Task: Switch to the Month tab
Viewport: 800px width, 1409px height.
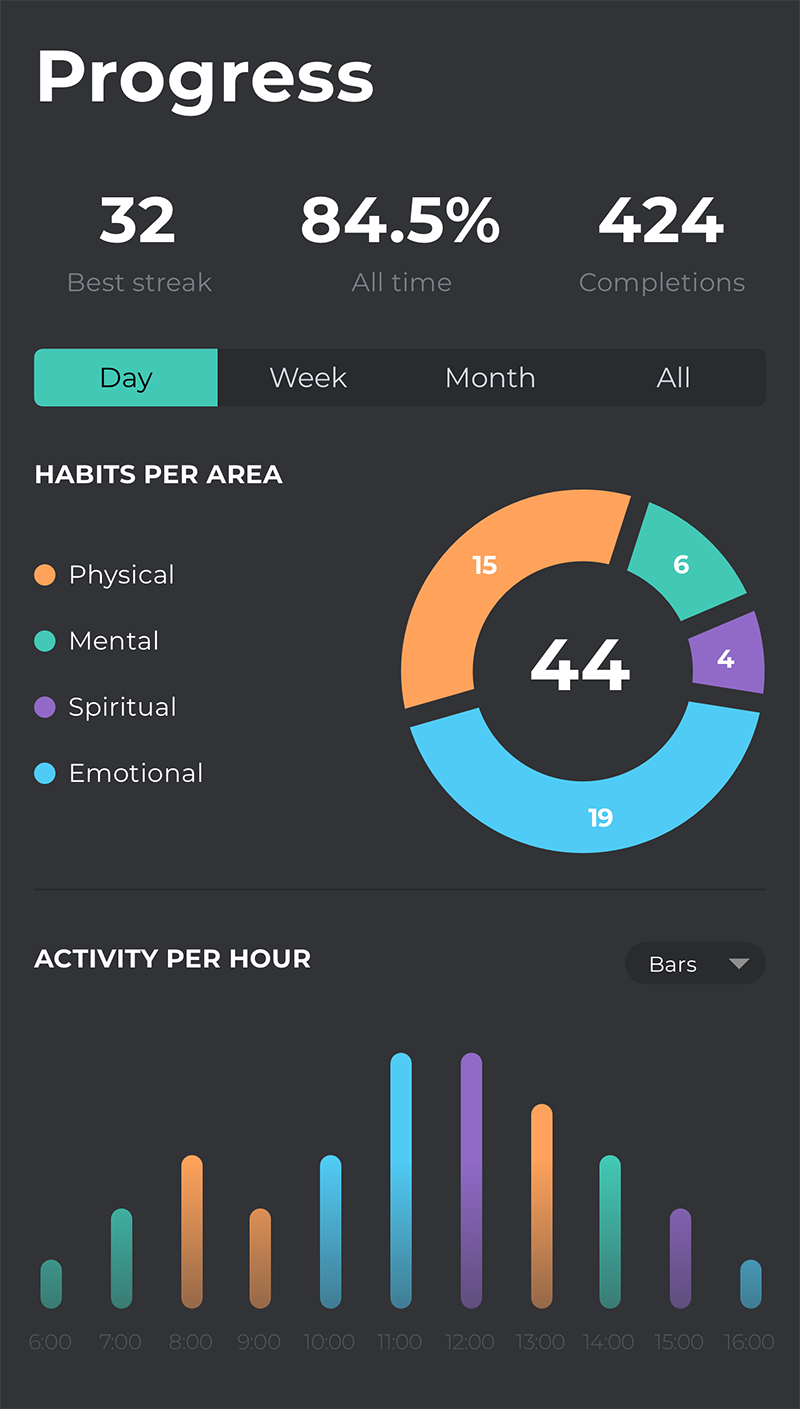Action: [x=490, y=378]
